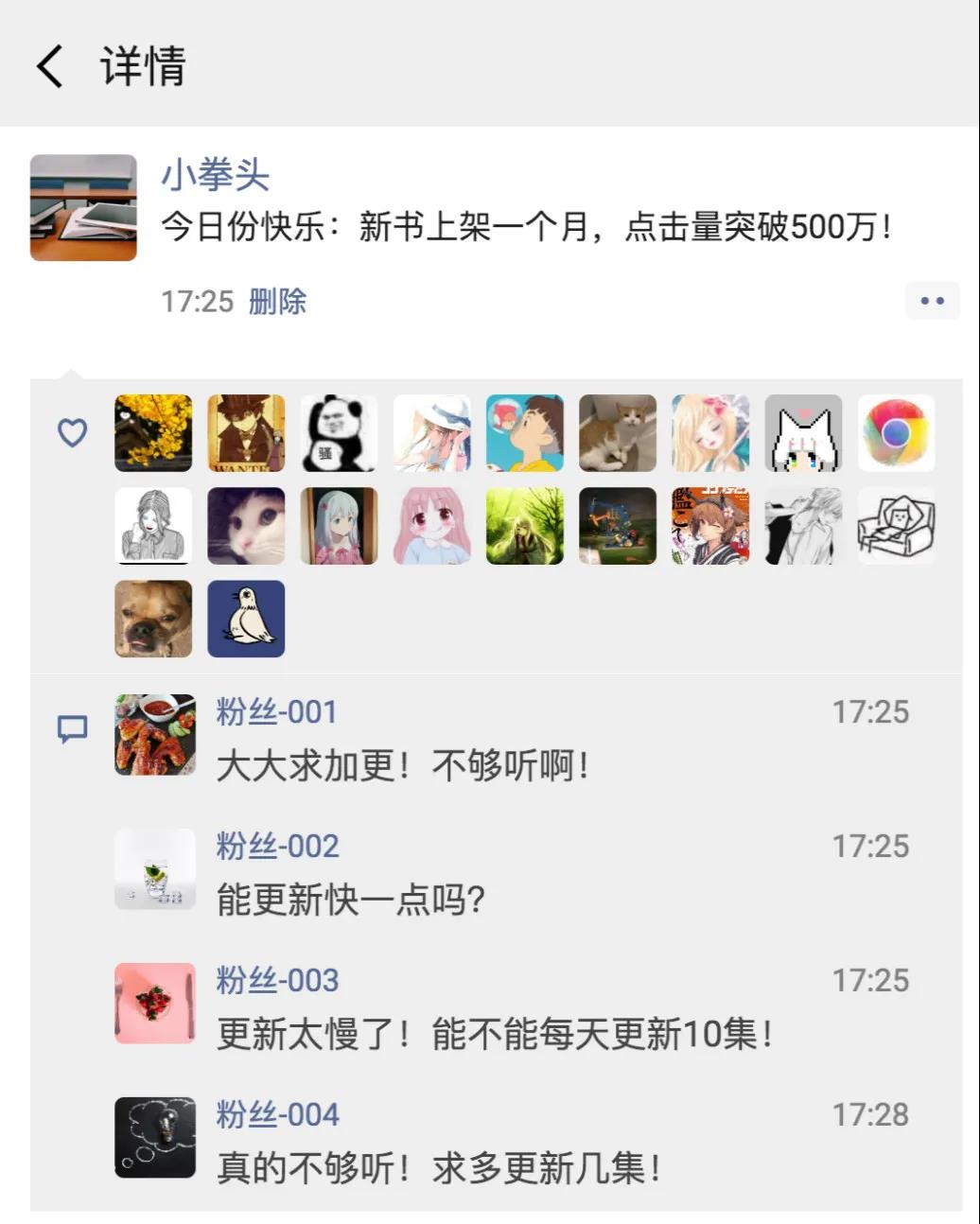Open 粉丝-001's chicken wings avatar
The height and width of the screenshot is (1224, 980).
155,735
